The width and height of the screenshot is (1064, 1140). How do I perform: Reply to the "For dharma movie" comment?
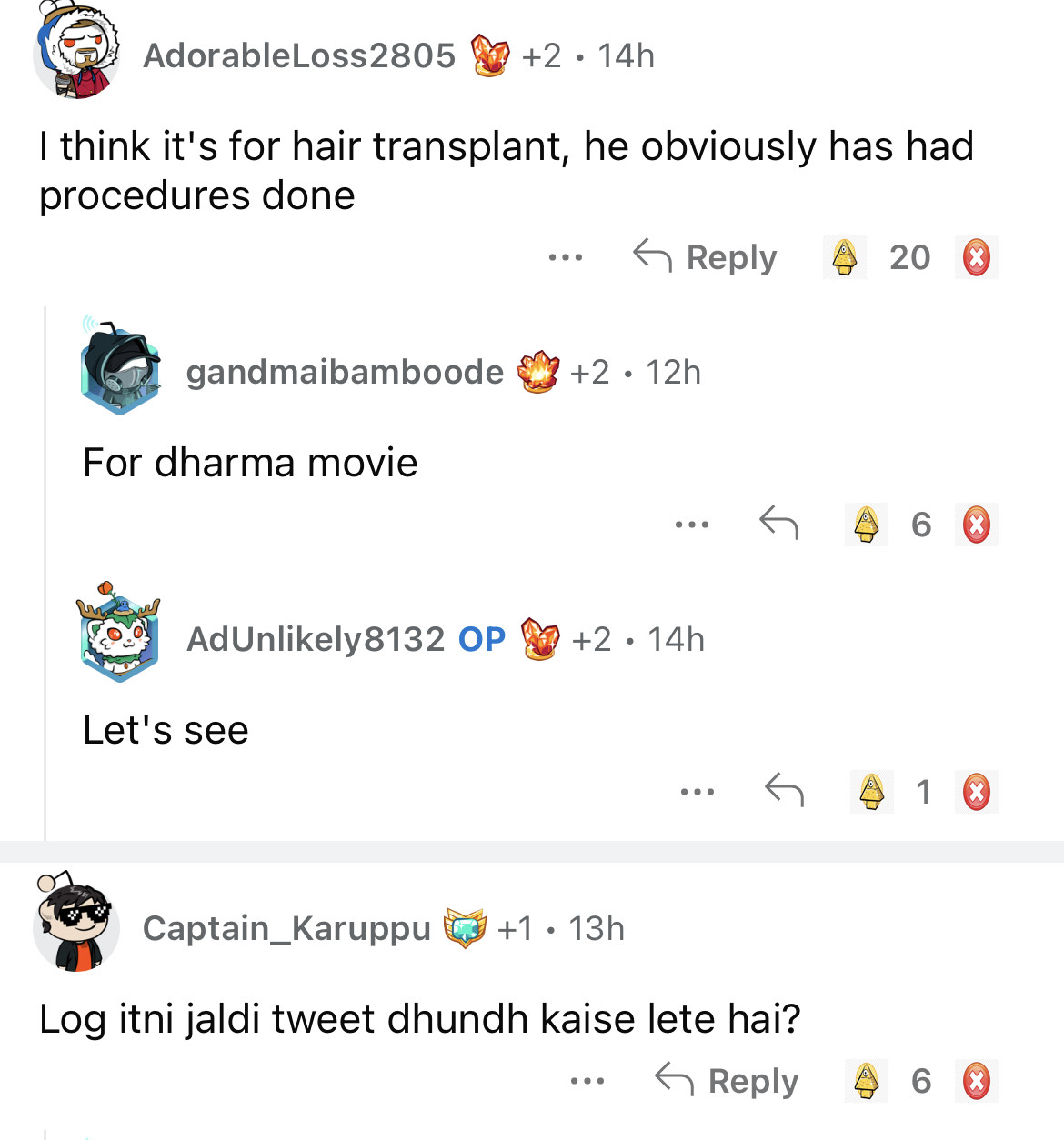click(x=778, y=524)
